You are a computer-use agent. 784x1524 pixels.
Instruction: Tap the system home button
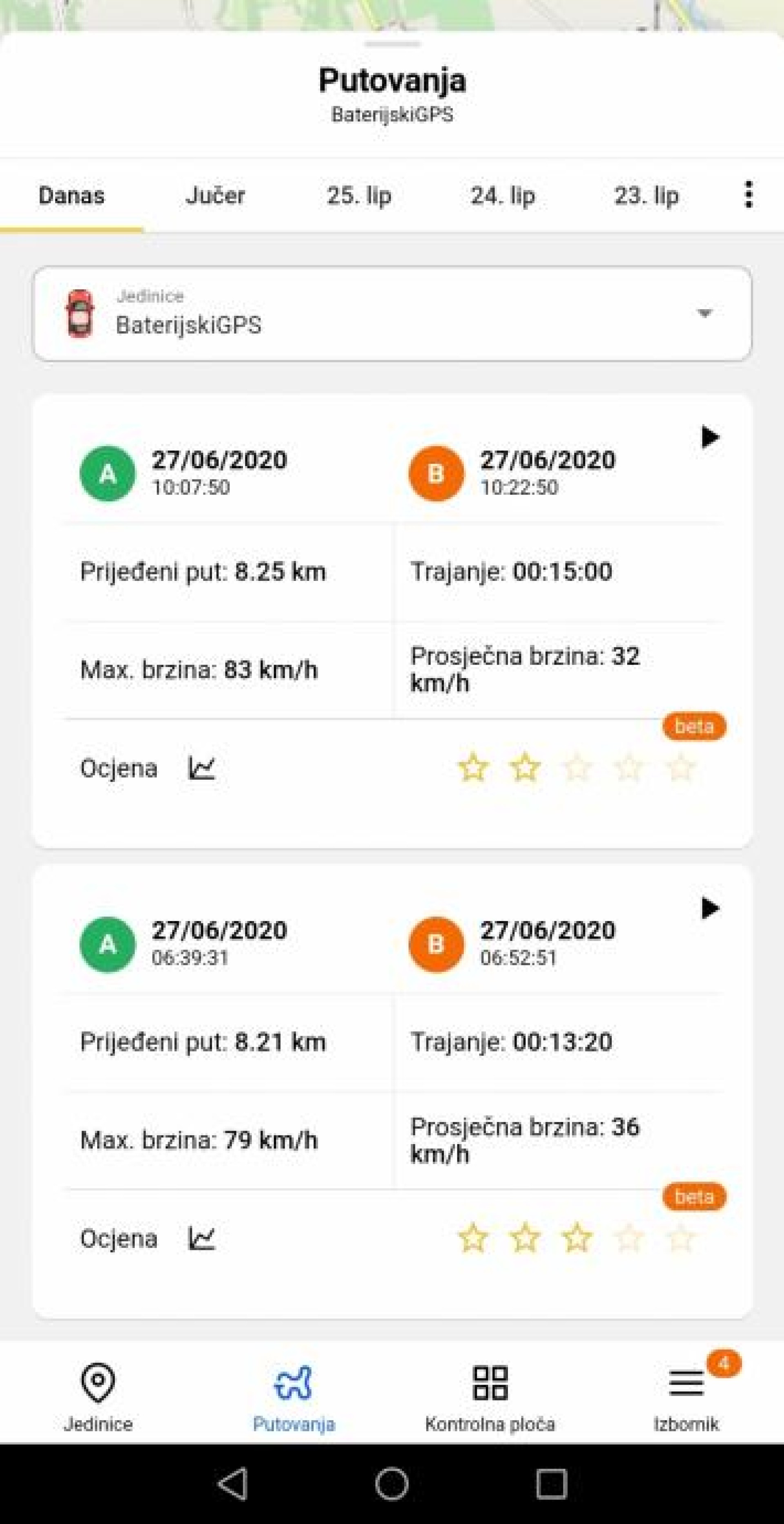click(x=392, y=1484)
